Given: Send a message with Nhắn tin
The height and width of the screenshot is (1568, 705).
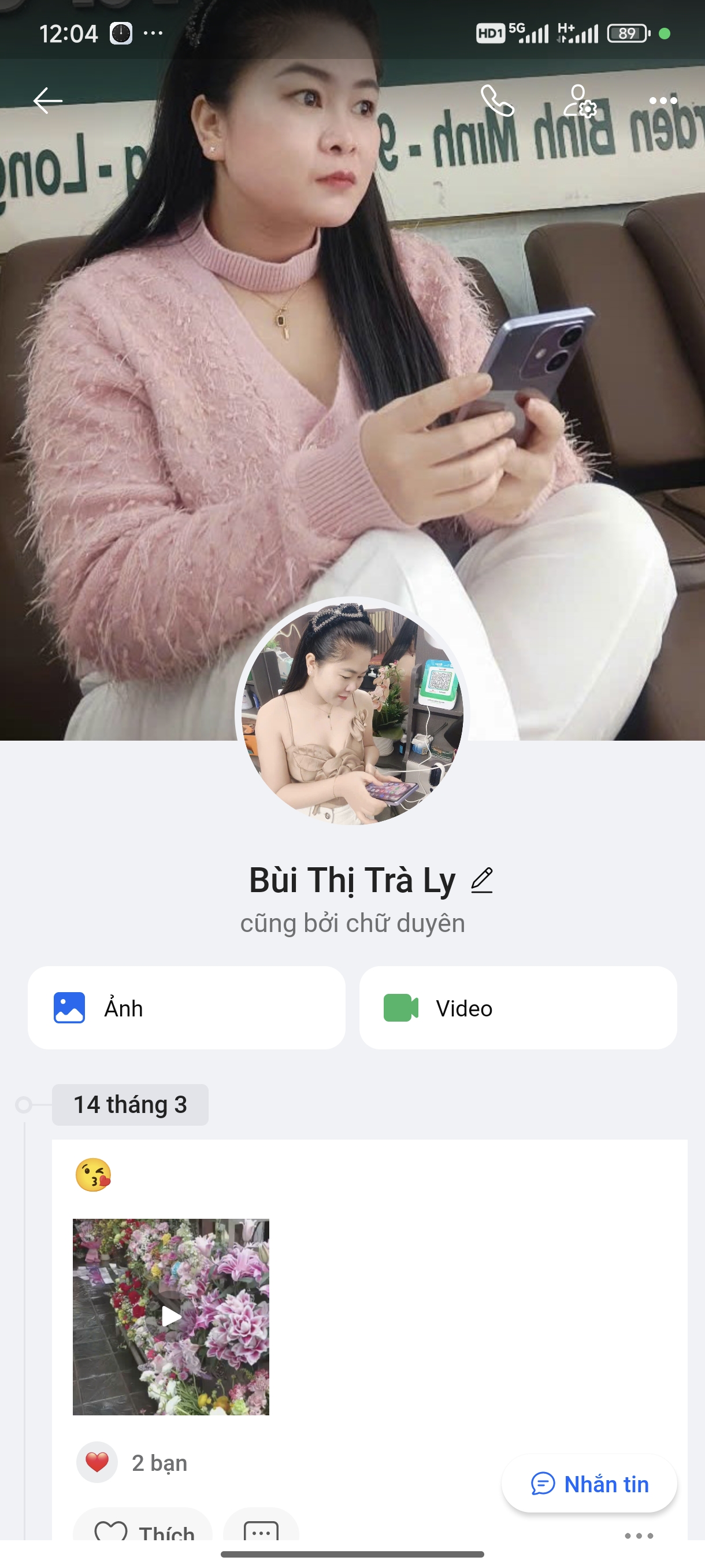Looking at the screenshot, I should 589,1484.
